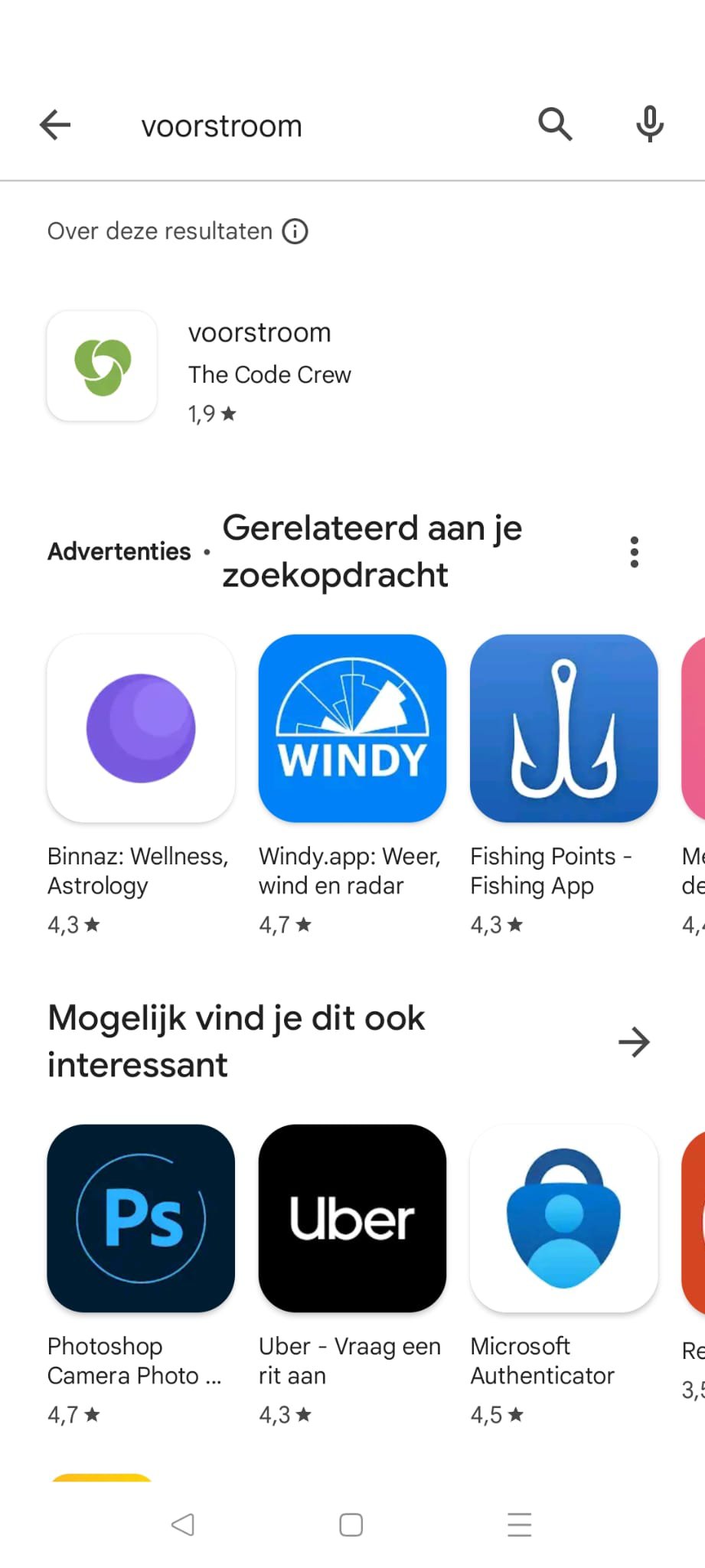
Task: Open info about these results
Action: [x=295, y=231]
